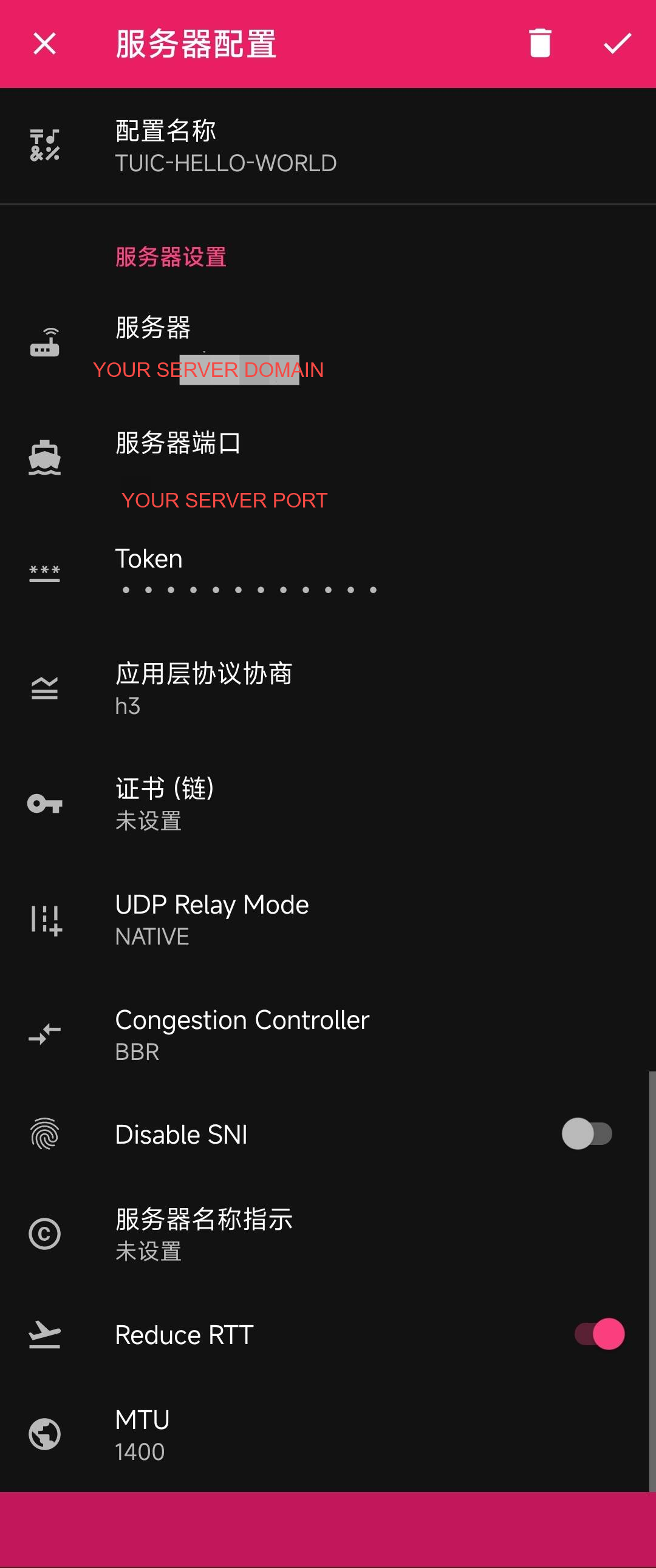
Task: Save configuration with the checkmark
Action: [x=617, y=44]
